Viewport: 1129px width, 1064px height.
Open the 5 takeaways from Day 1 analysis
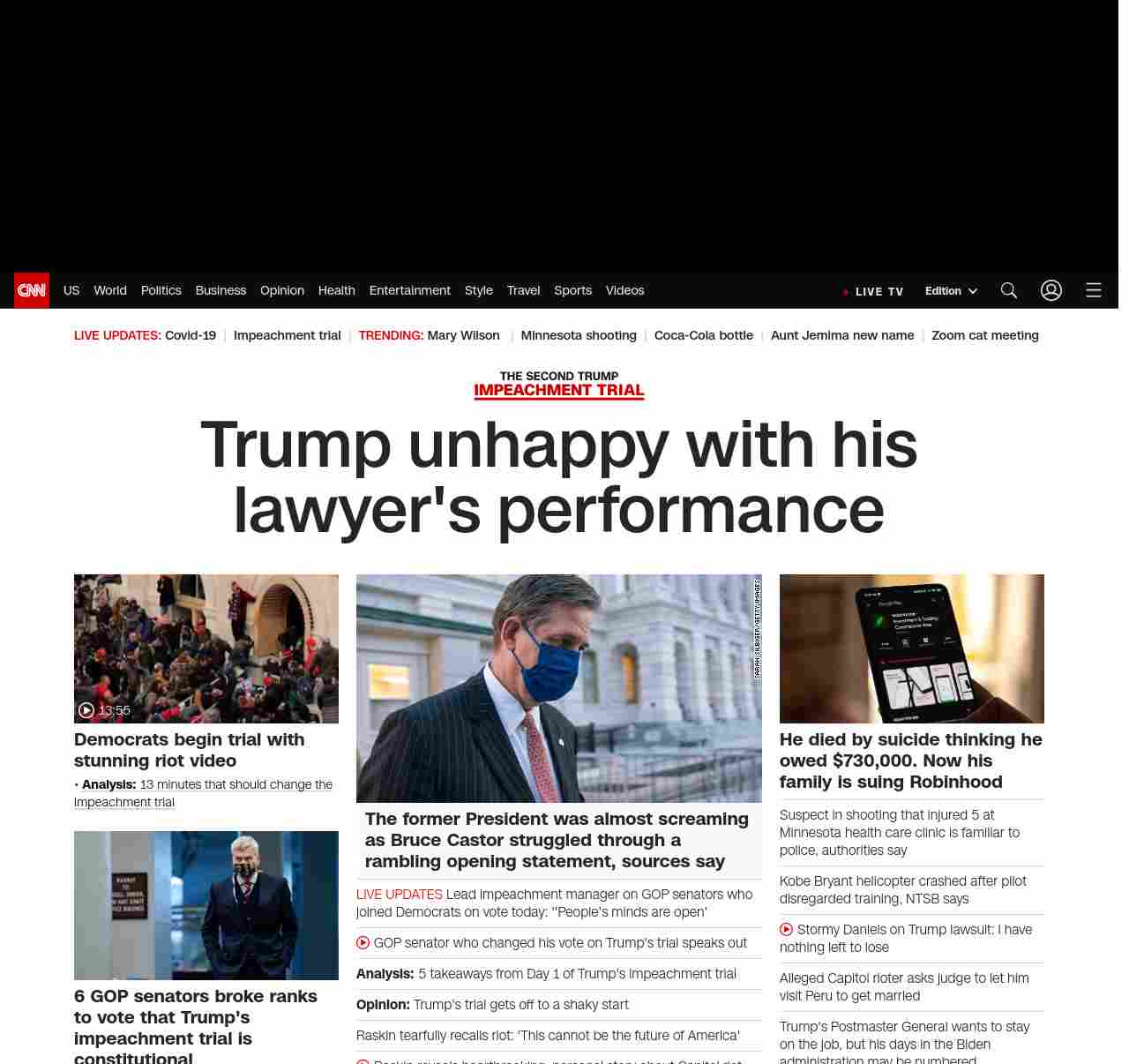pos(577,974)
